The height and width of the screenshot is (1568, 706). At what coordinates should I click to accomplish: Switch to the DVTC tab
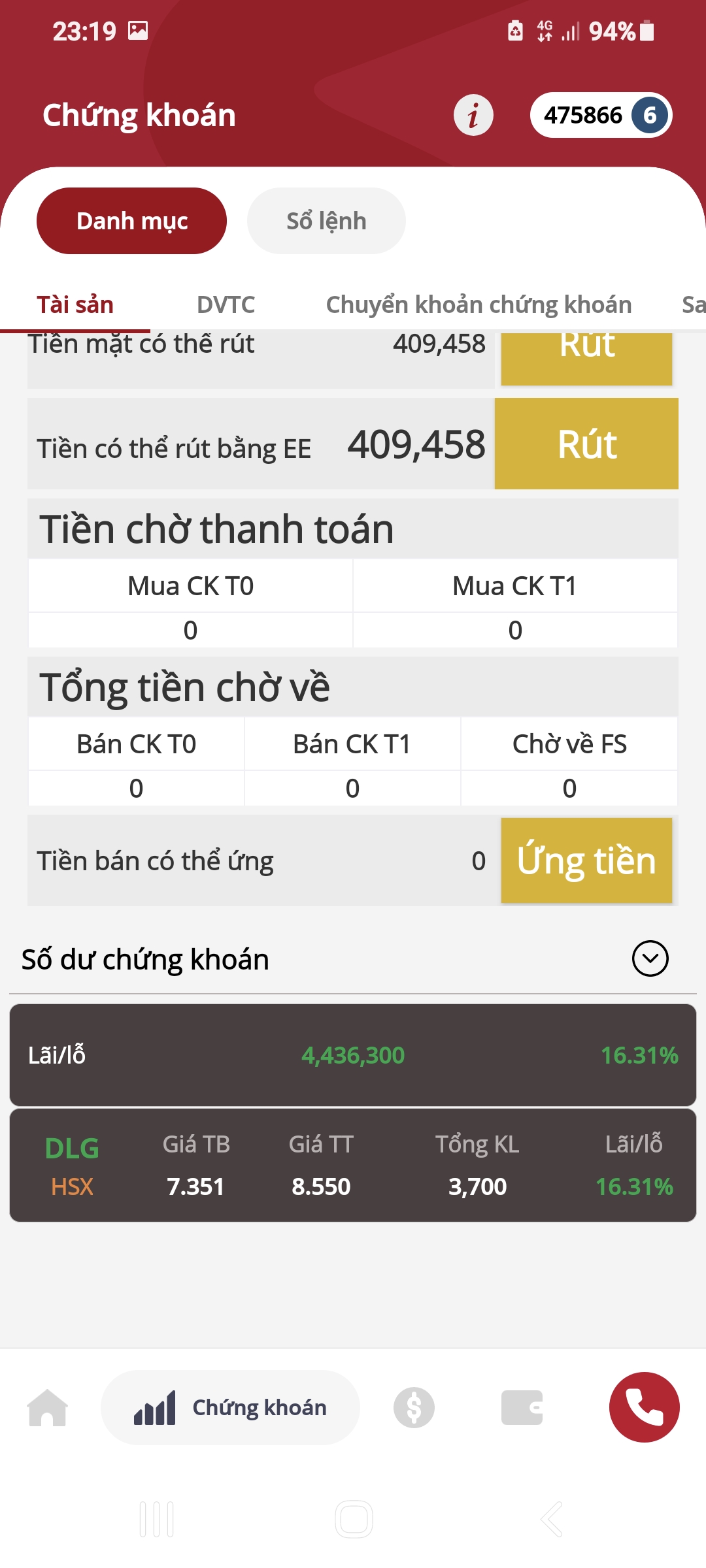tap(226, 305)
